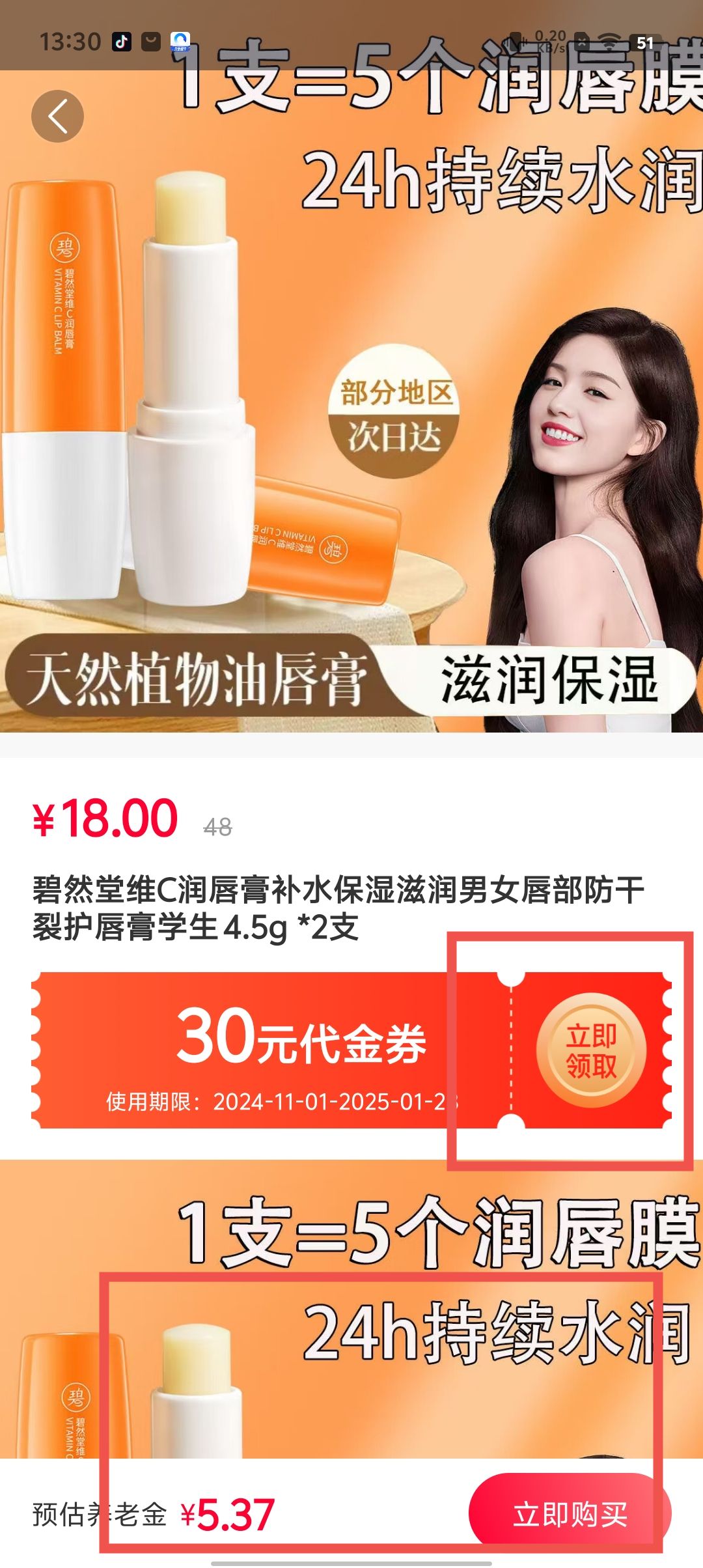Go back using the arrow icon
The image size is (703, 1568).
pyautogui.click(x=57, y=117)
